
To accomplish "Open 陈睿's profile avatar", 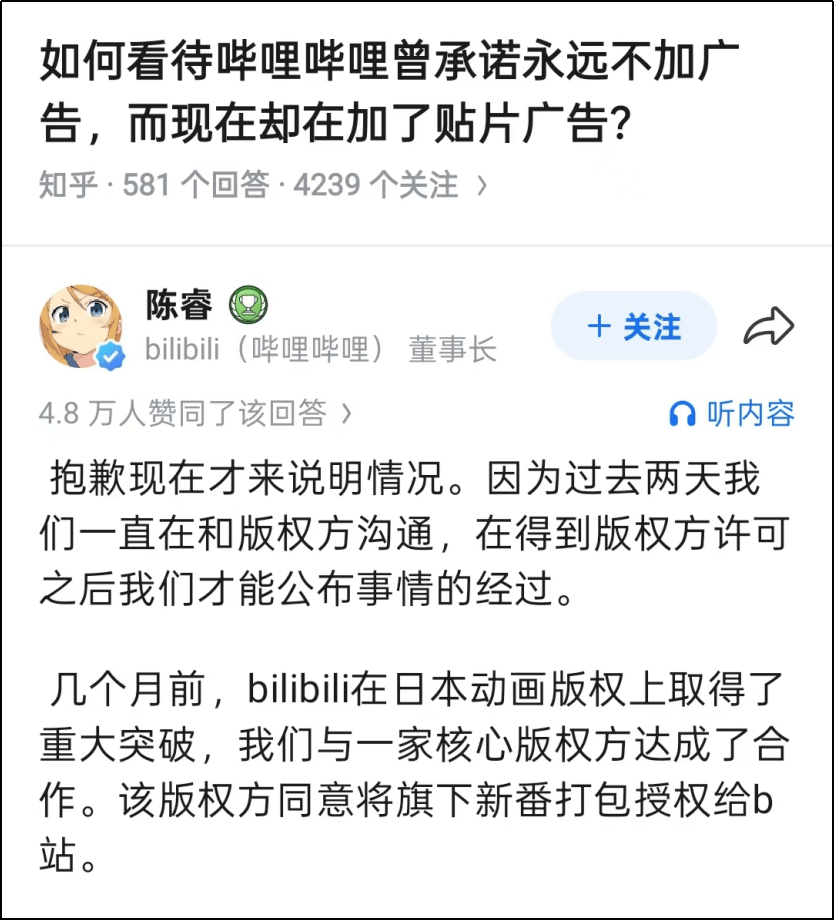I will click(83, 327).
